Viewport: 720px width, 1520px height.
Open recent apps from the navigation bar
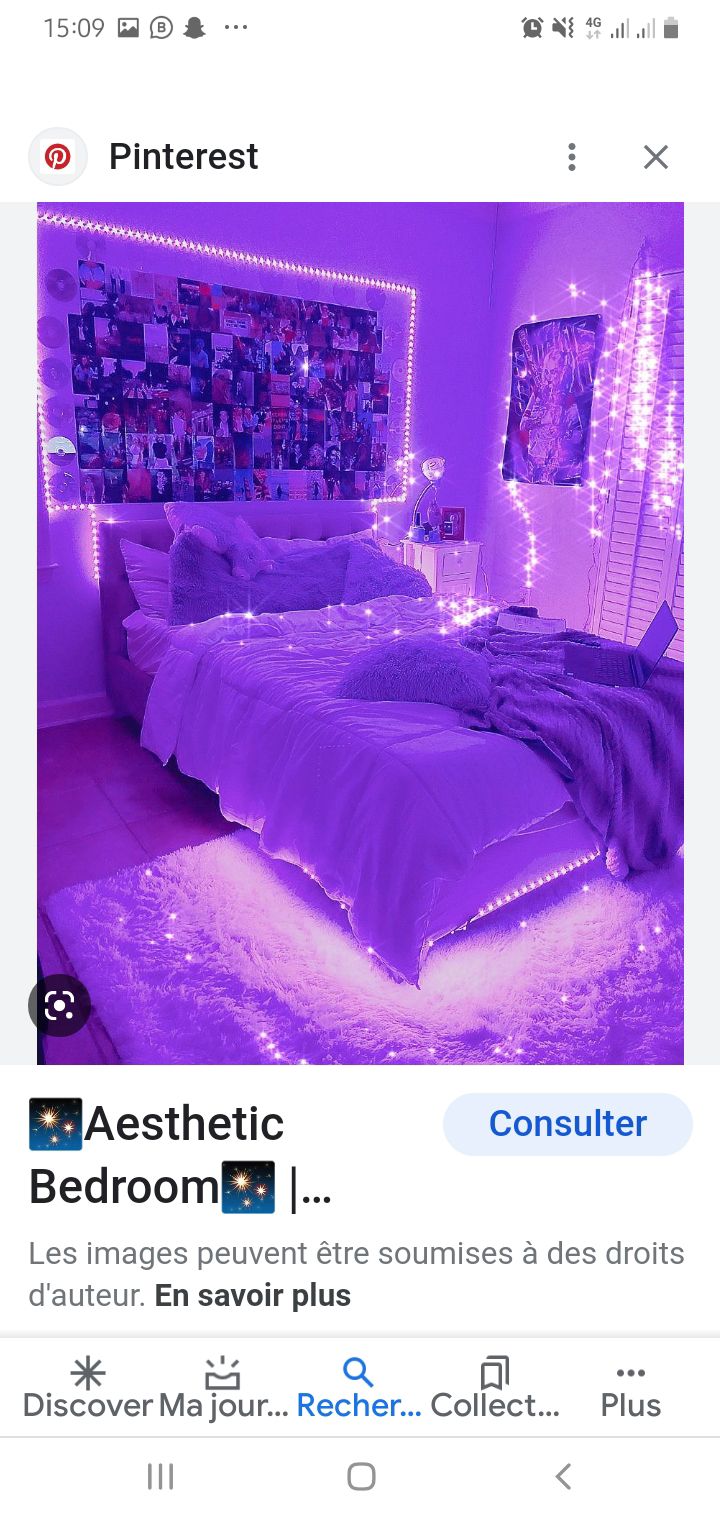pos(160,1476)
